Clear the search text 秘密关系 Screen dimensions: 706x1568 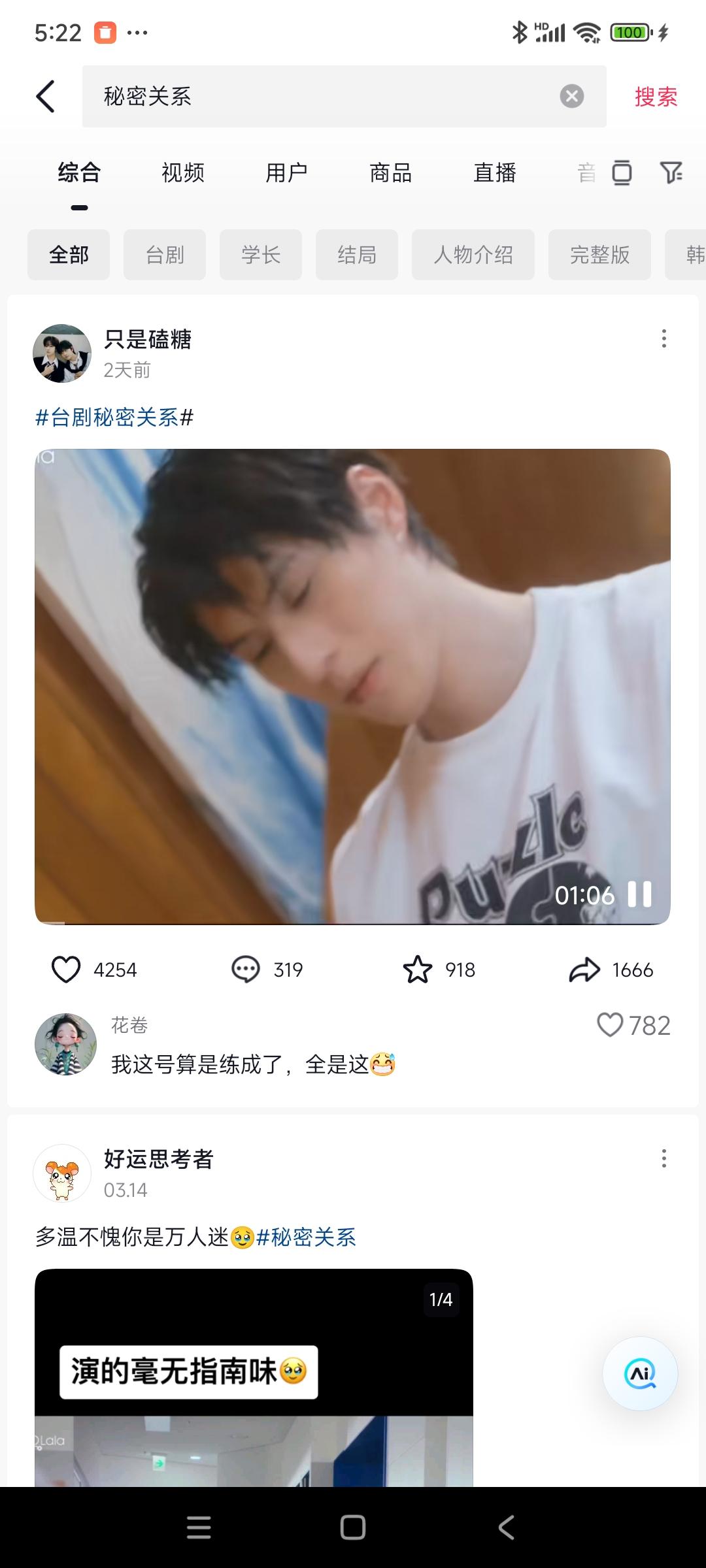point(571,97)
